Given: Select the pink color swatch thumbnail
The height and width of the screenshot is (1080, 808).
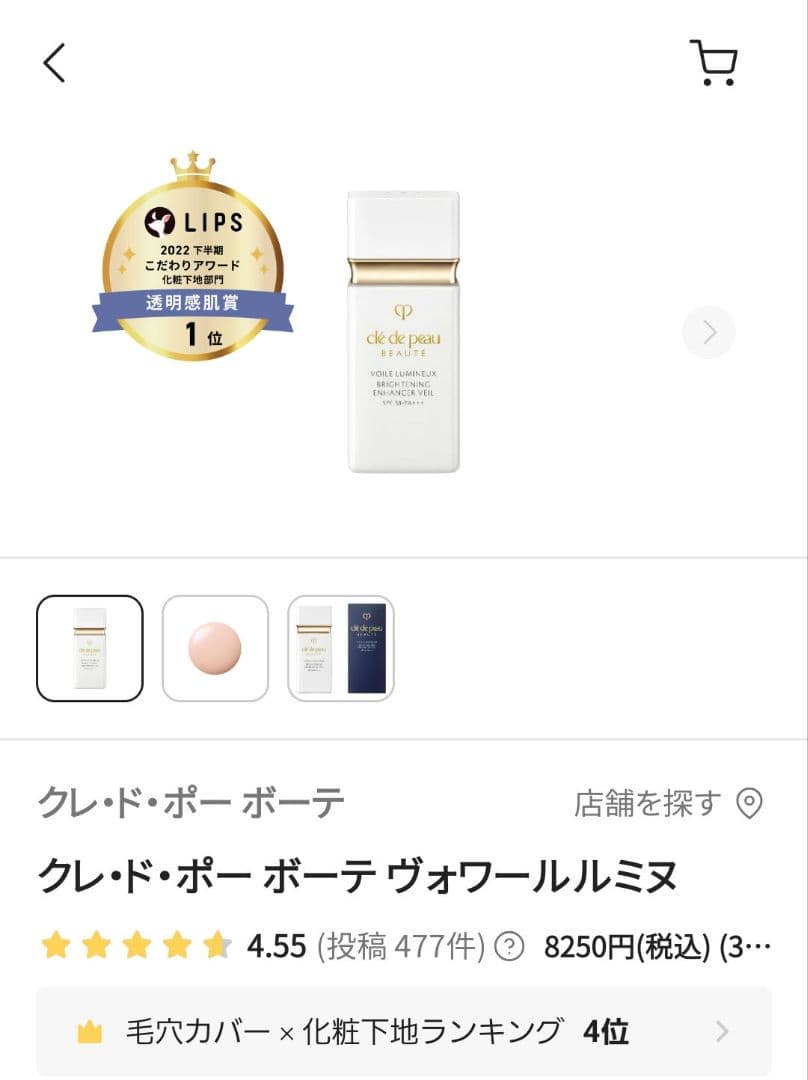Looking at the screenshot, I should tap(215, 648).
